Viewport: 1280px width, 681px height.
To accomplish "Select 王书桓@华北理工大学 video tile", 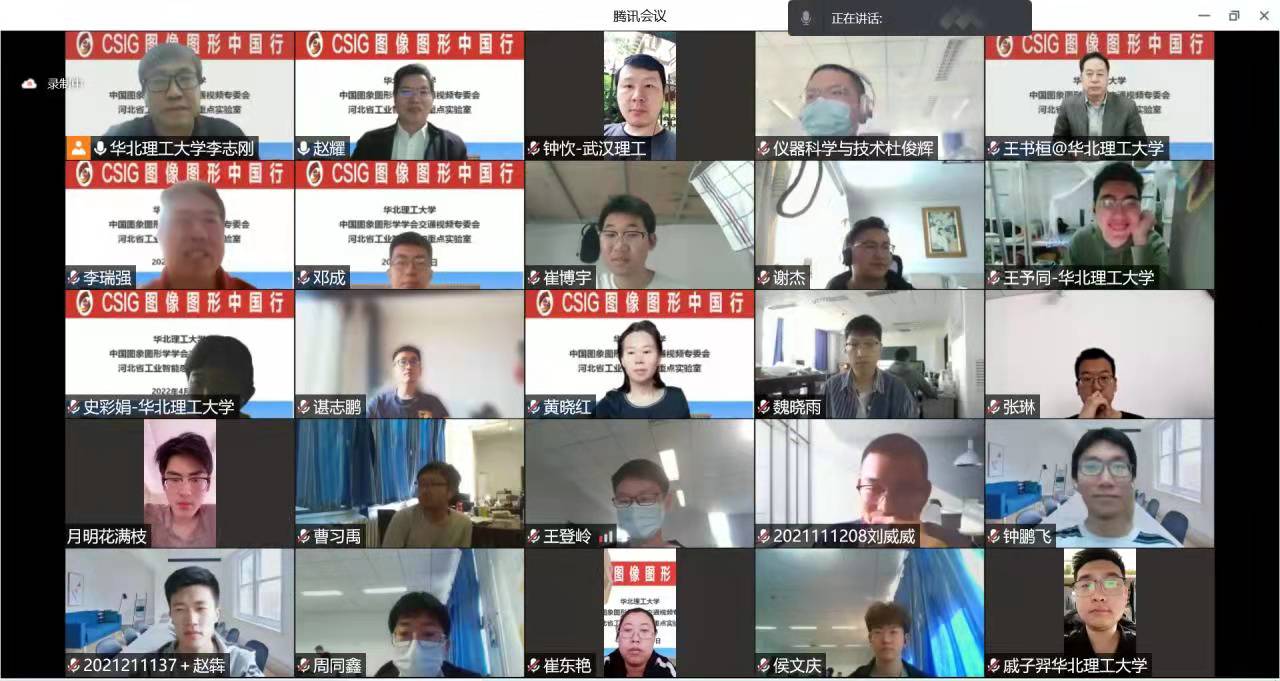I will click(x=1099, y=95).
